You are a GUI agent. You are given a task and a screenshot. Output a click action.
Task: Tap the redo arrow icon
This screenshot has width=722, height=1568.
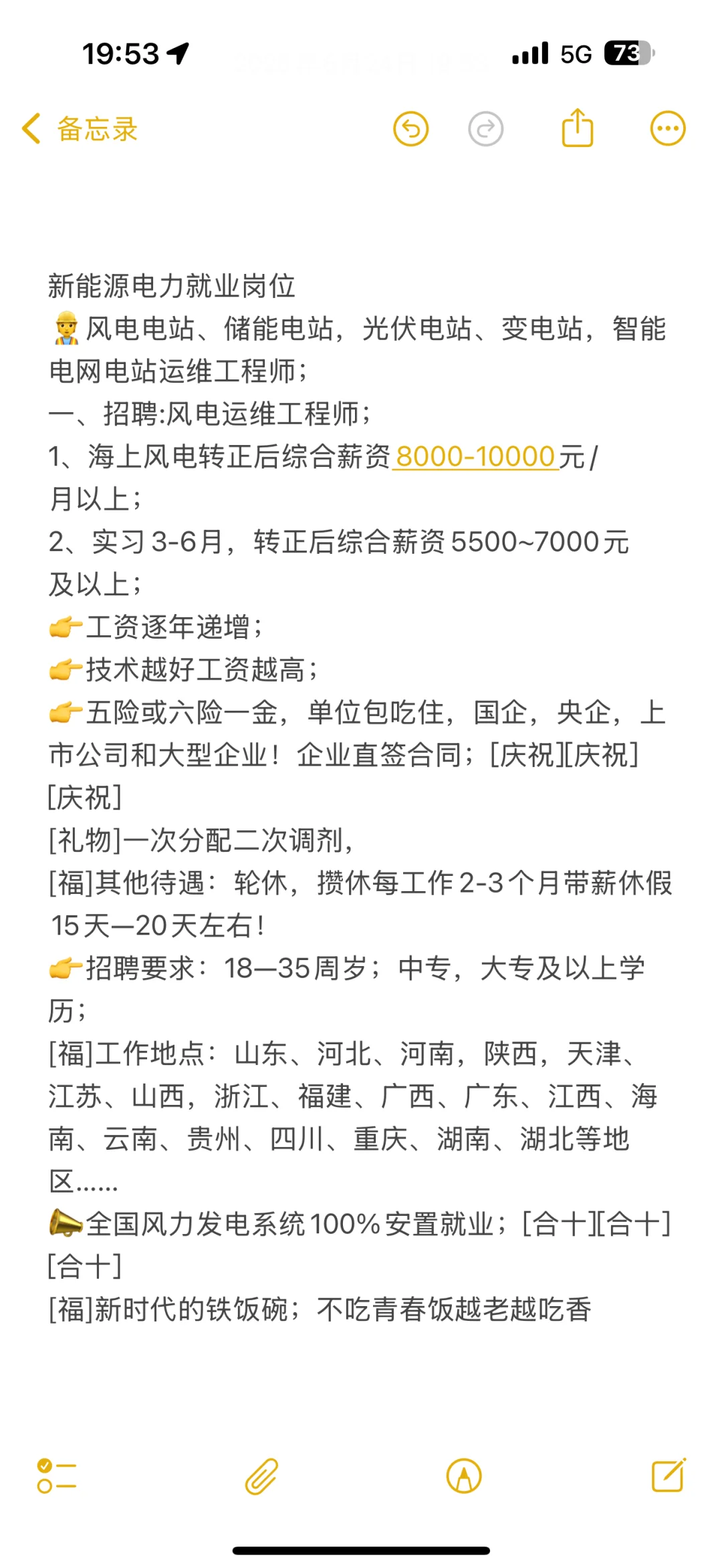485,128
